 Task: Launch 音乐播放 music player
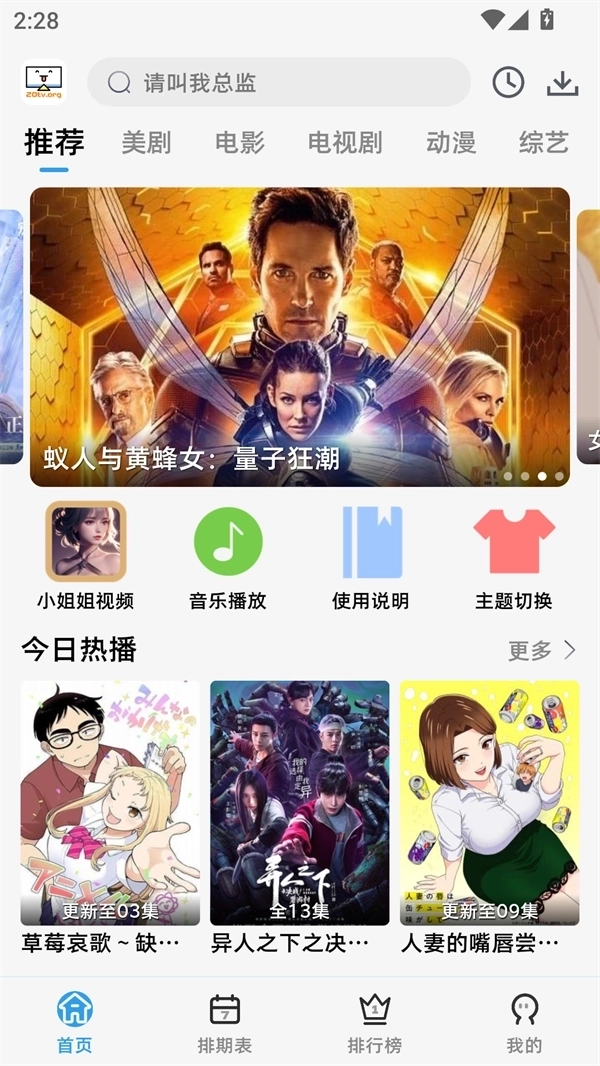[x=228, y=555]
